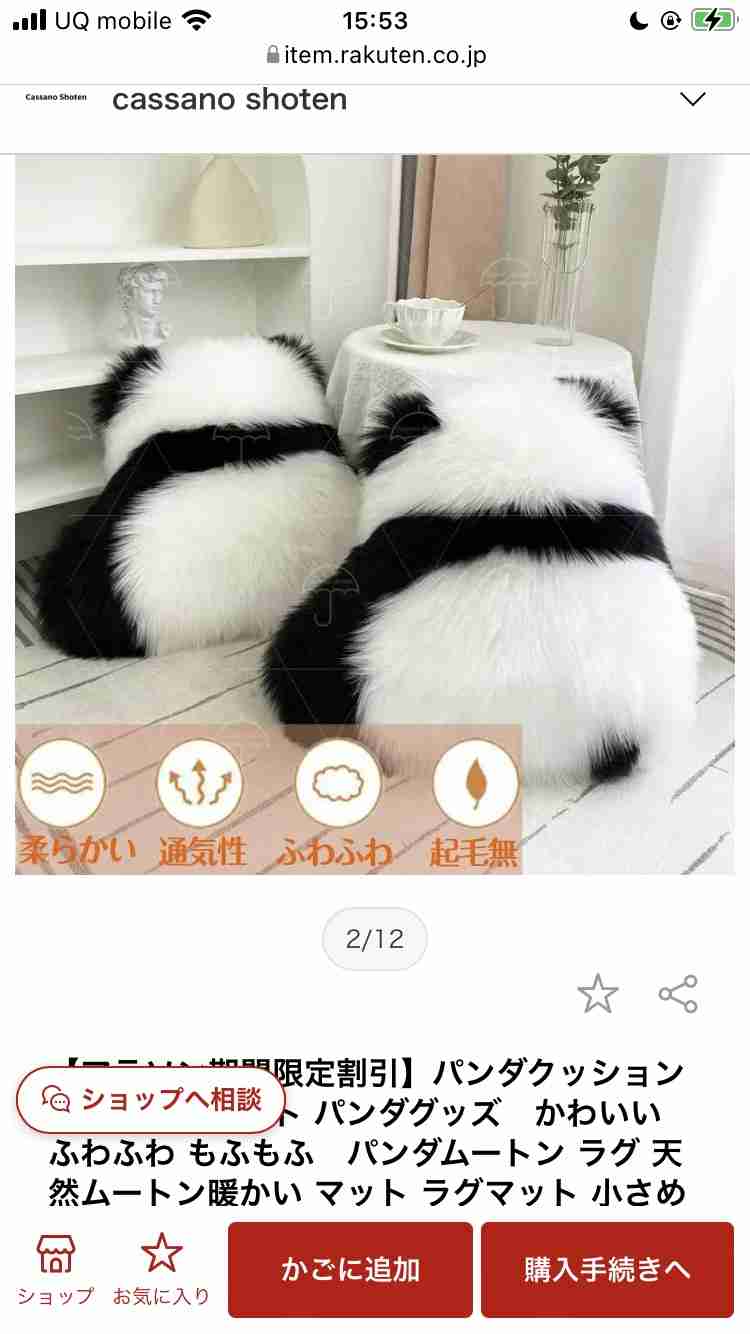The height and width of the screenshot is (1334, 750).
Task: Expand the cassano shoten shop header
Action: coord(692,99)
